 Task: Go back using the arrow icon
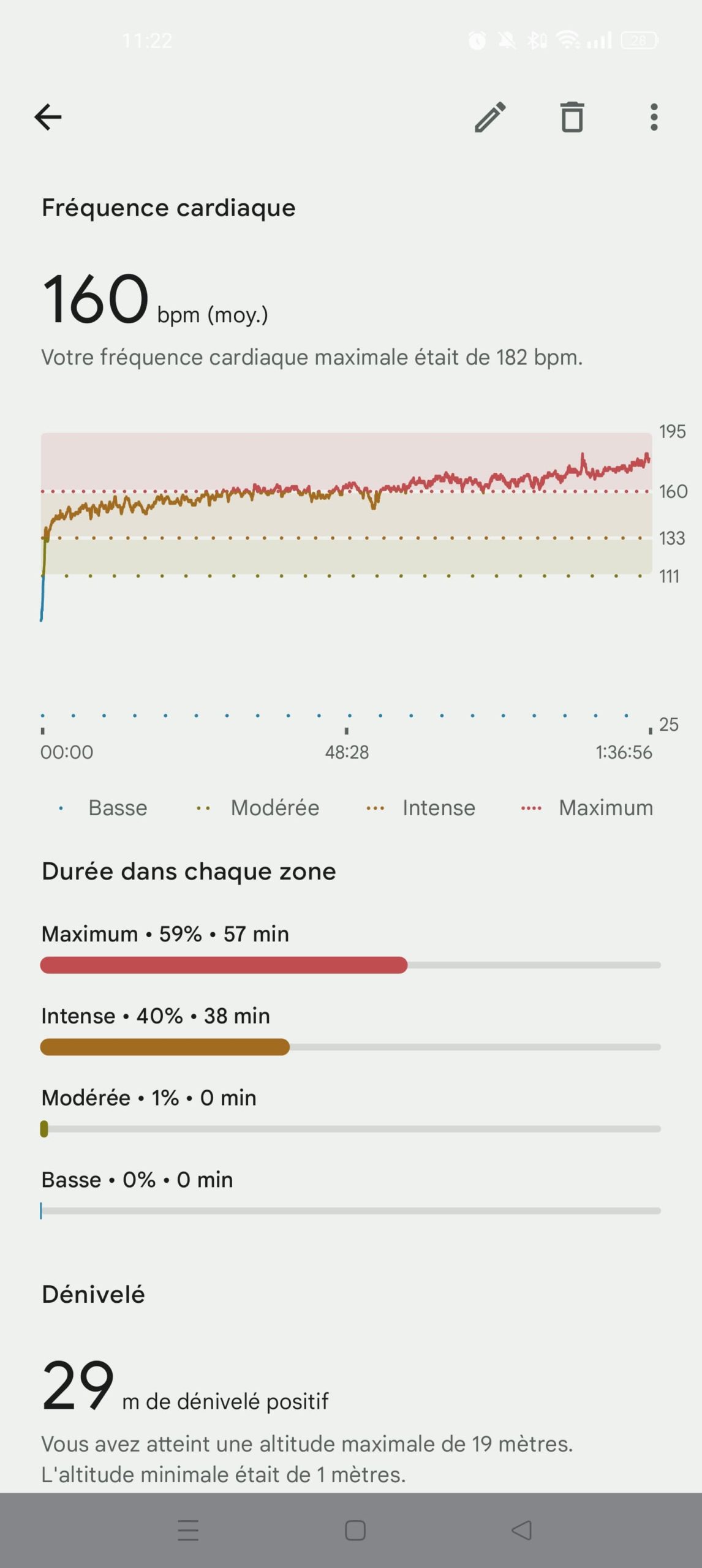[x=48, y=117]
